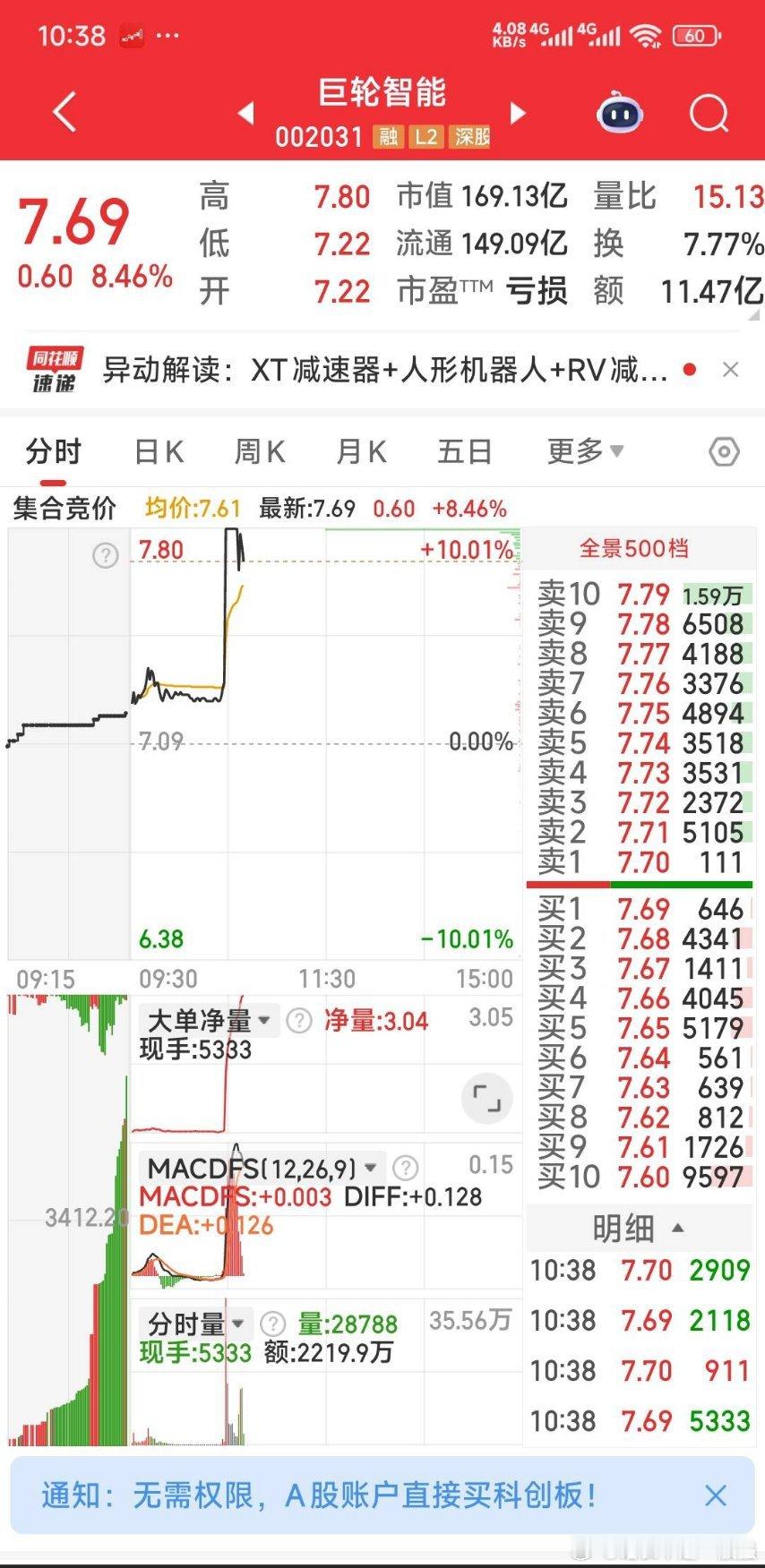Switch to the 五日 tab
765x1568 pixels.
(x=463, y=452)
